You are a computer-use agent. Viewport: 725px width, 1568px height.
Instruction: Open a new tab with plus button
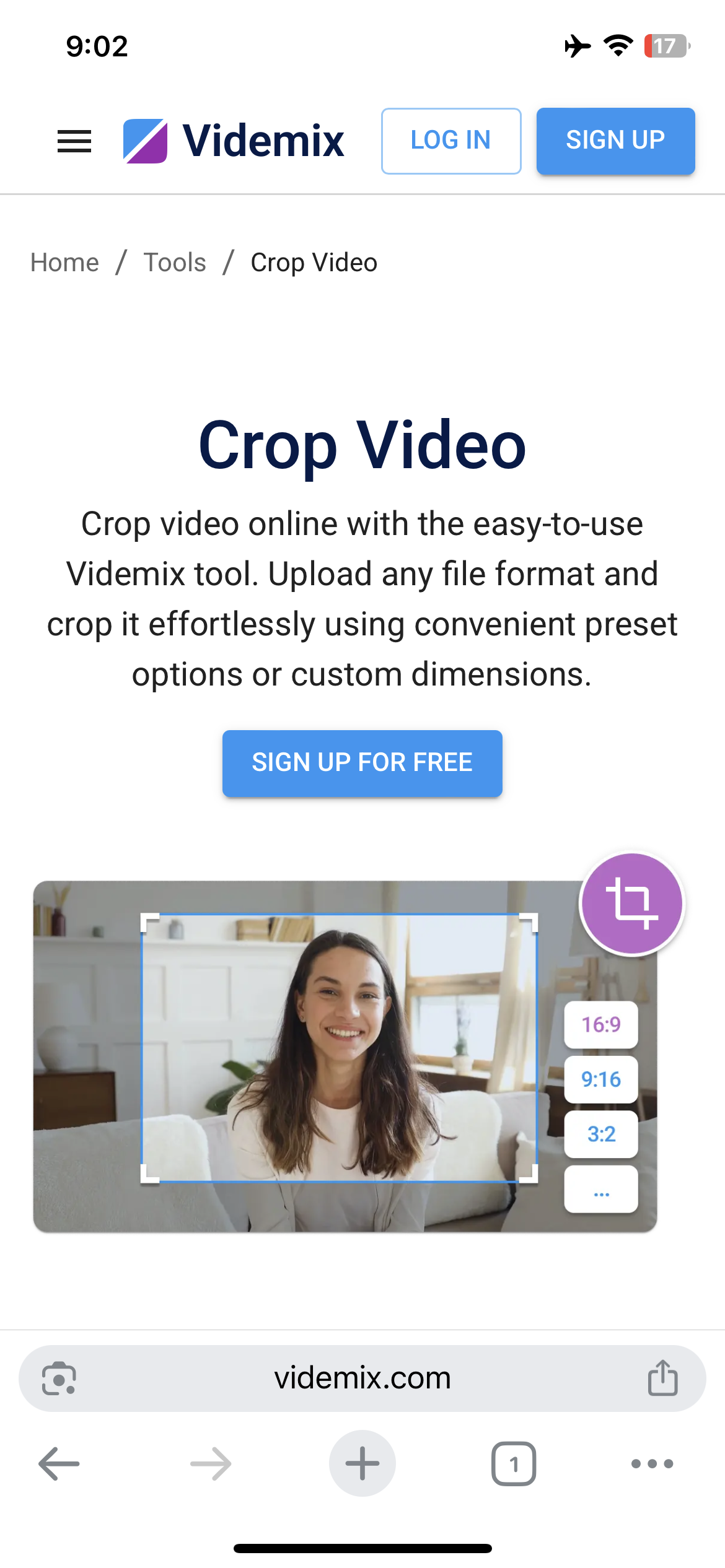tap(362, 1464)
